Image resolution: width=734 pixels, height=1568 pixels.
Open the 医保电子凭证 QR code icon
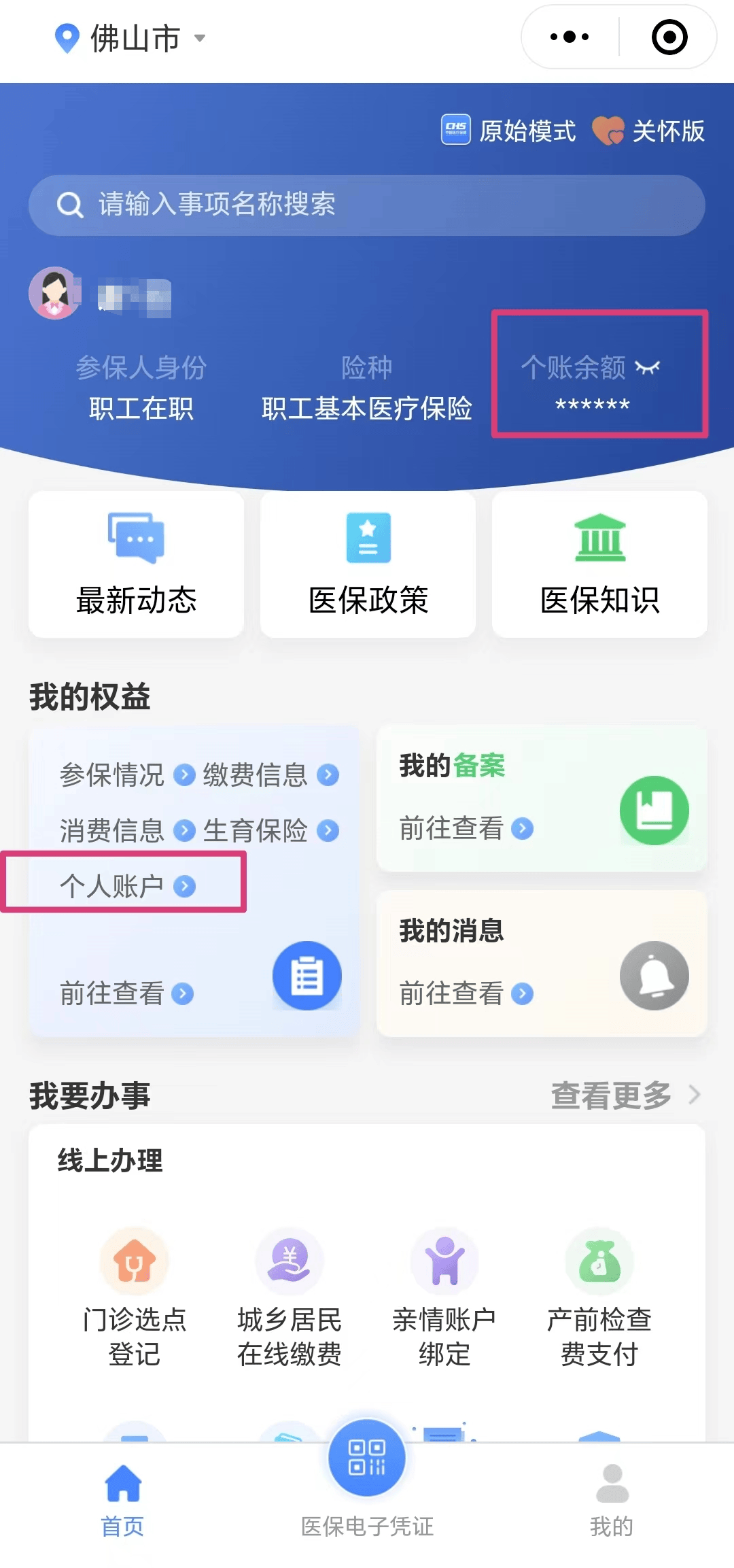coord(366,1457)
